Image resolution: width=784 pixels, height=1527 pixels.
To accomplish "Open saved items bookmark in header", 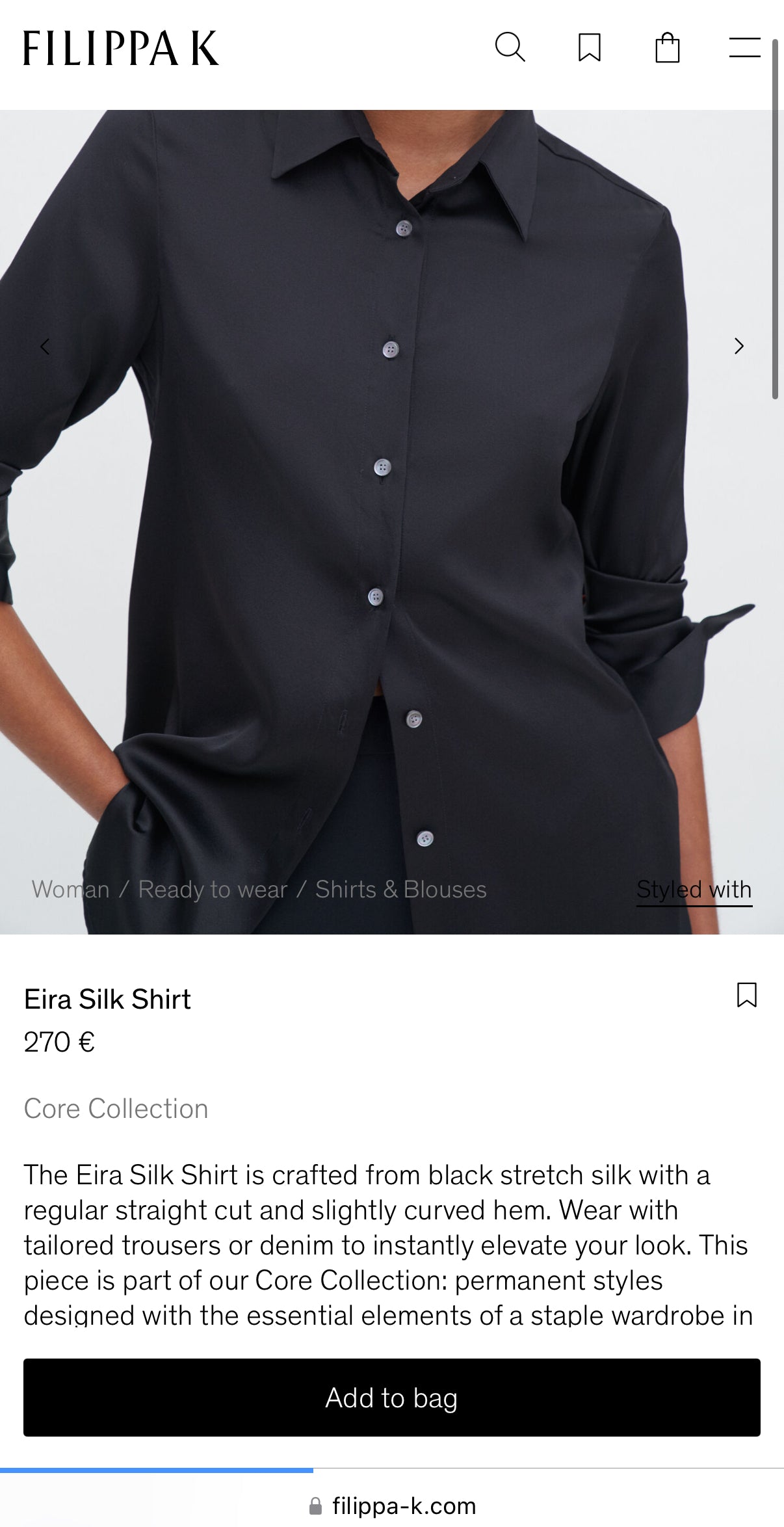I will coord(590,48).
